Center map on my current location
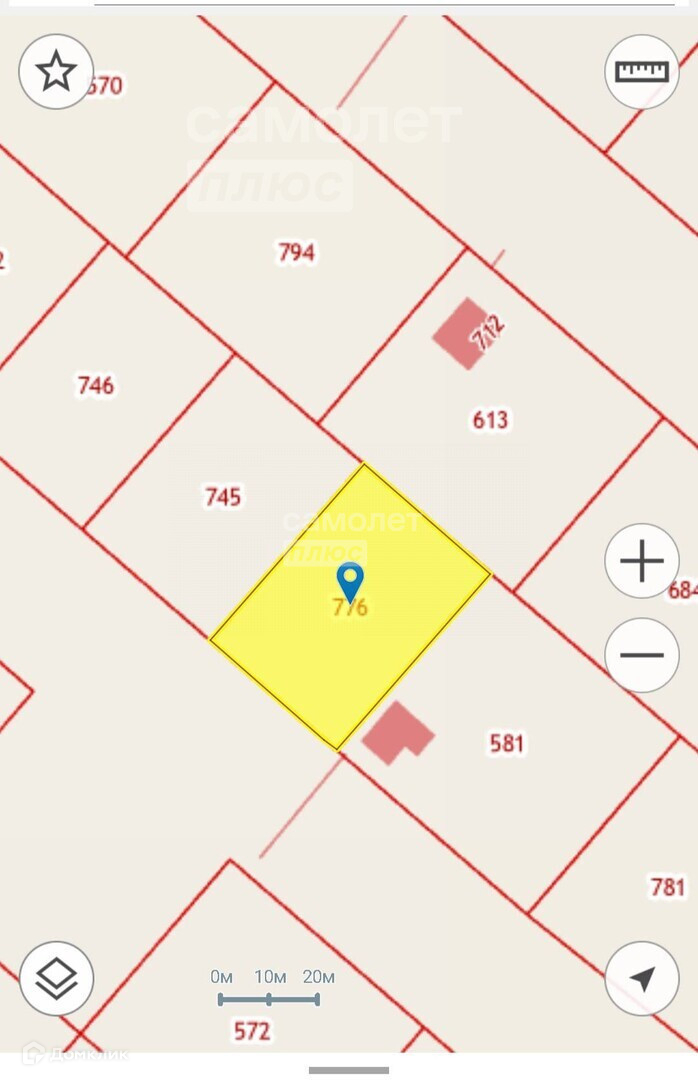This screenshot has height=1080, width=698. (x=642, y=978)
